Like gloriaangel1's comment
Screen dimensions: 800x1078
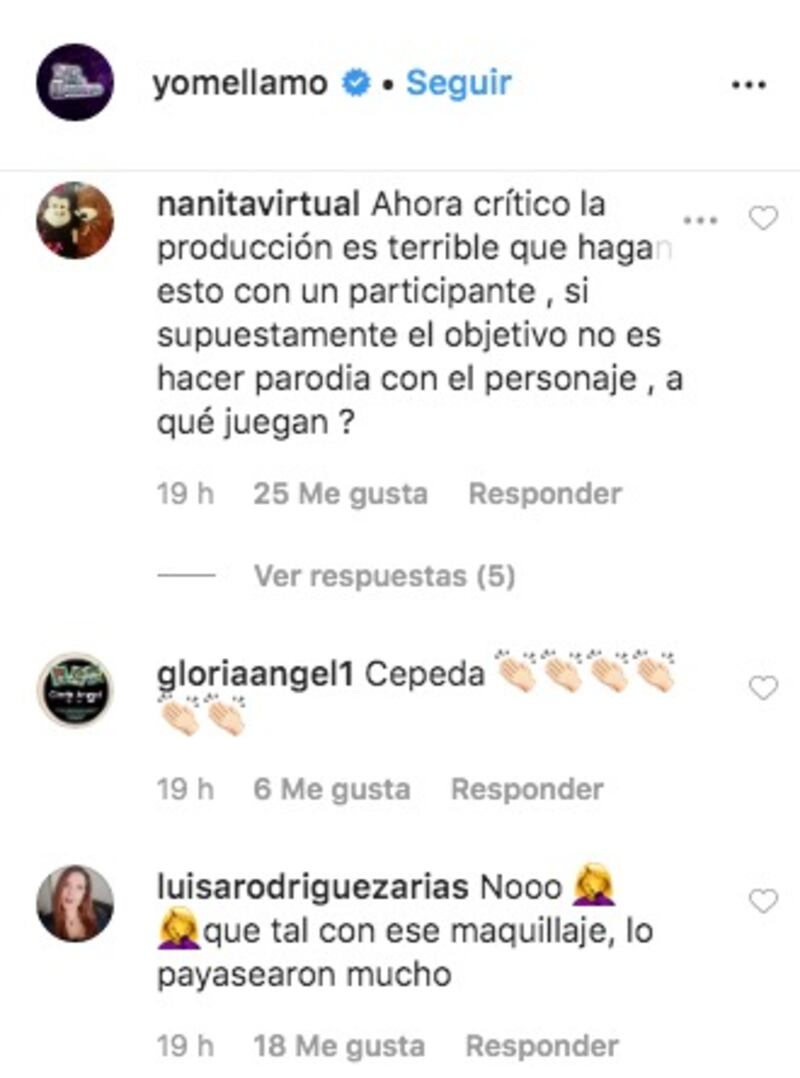tap(763, 687)
